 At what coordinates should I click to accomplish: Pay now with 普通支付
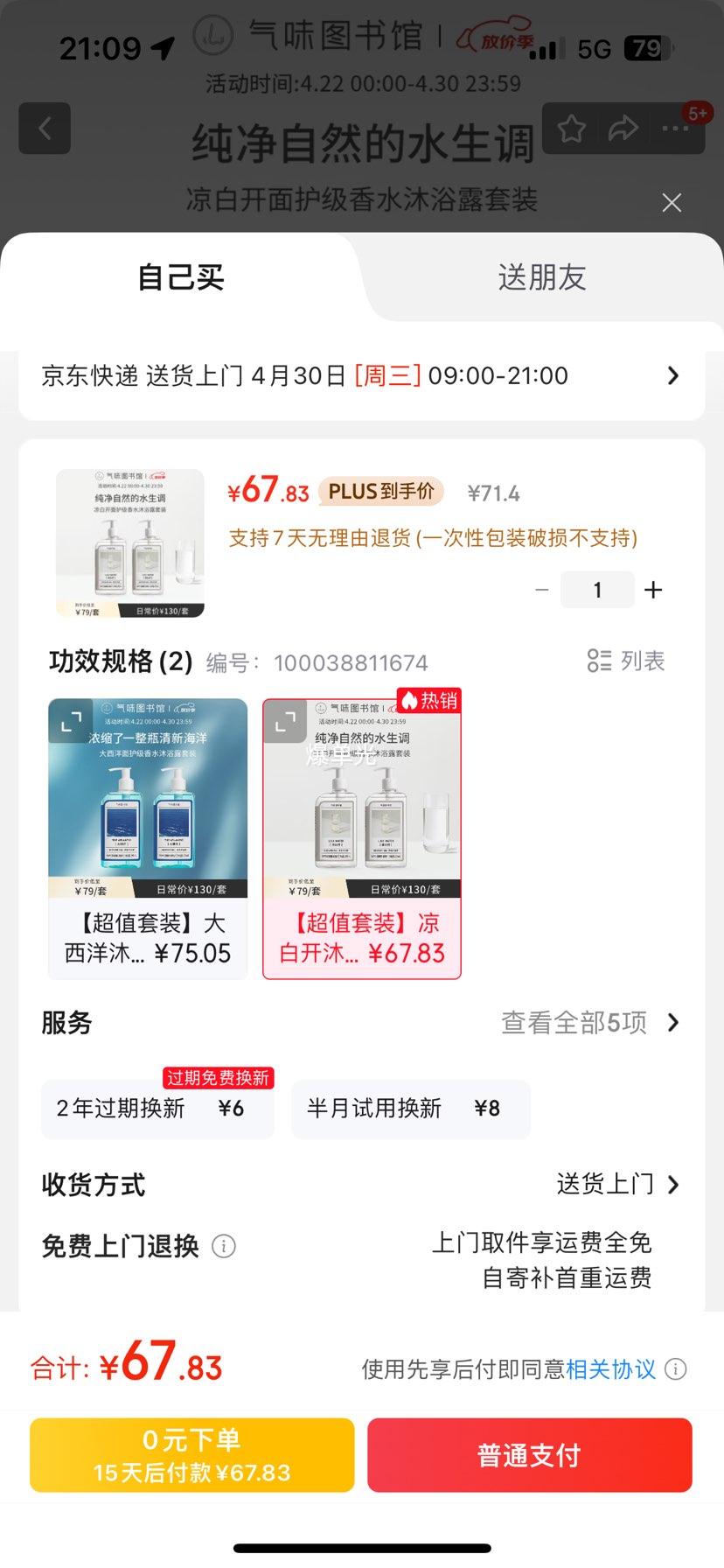(x=530, y=1455)
